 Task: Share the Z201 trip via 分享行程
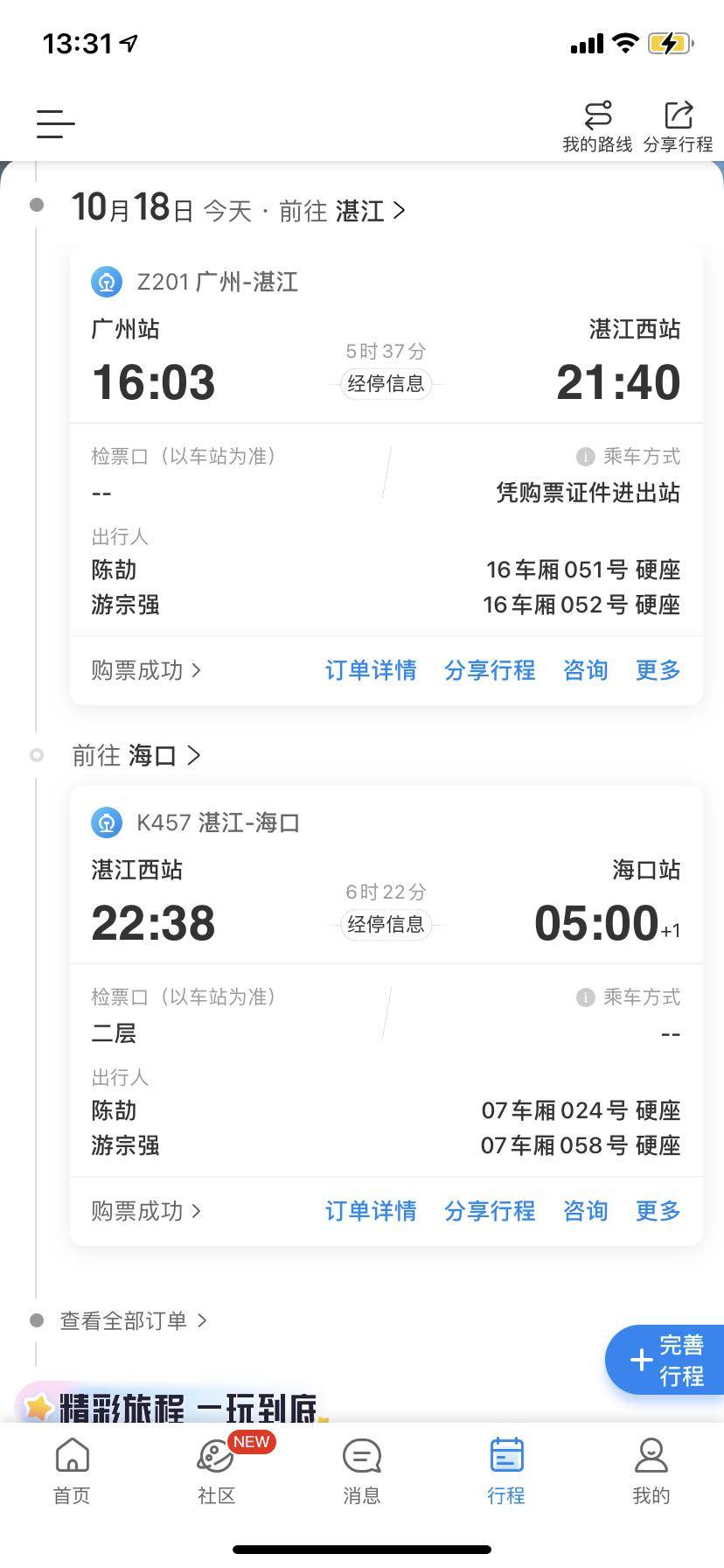[490, 670]
